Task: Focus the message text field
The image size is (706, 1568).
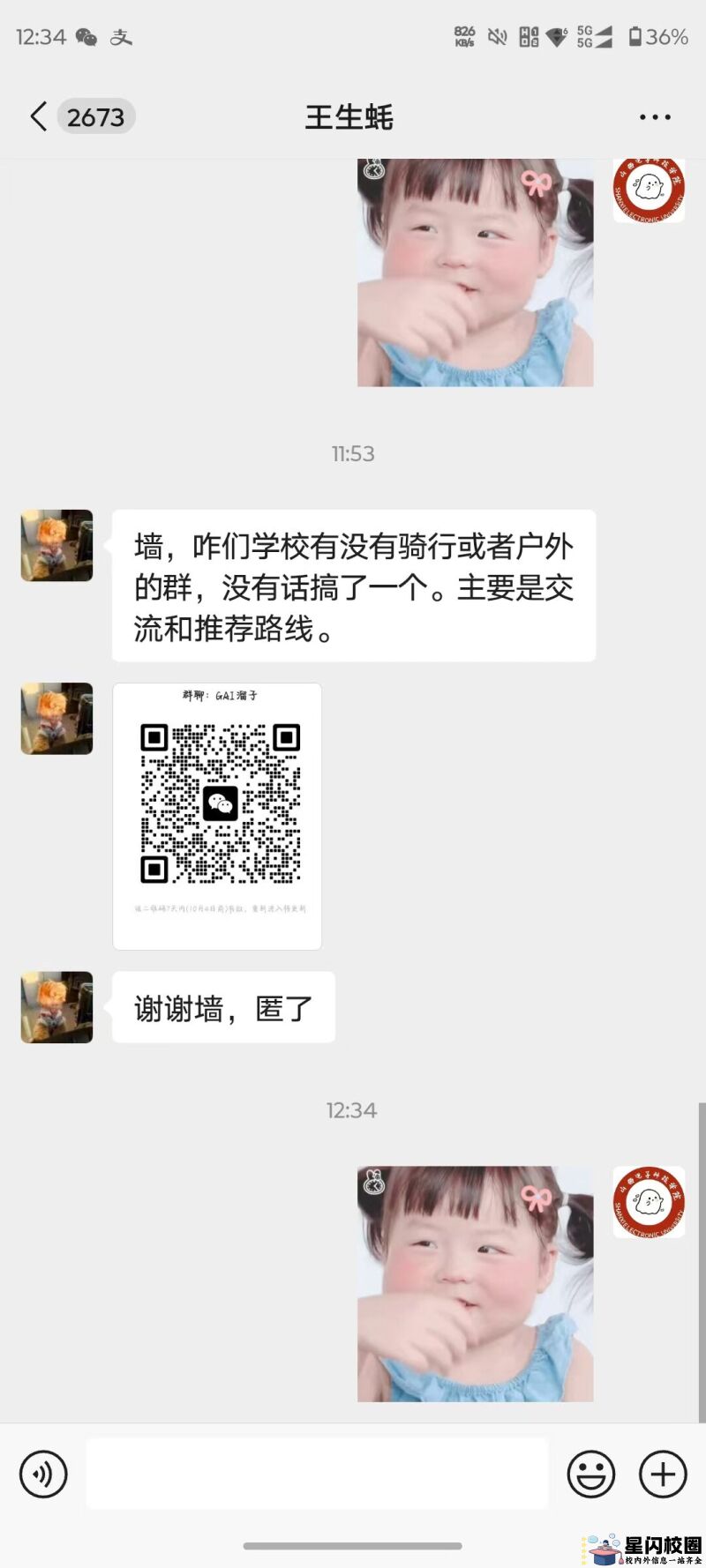Action: click(316, 1474)
